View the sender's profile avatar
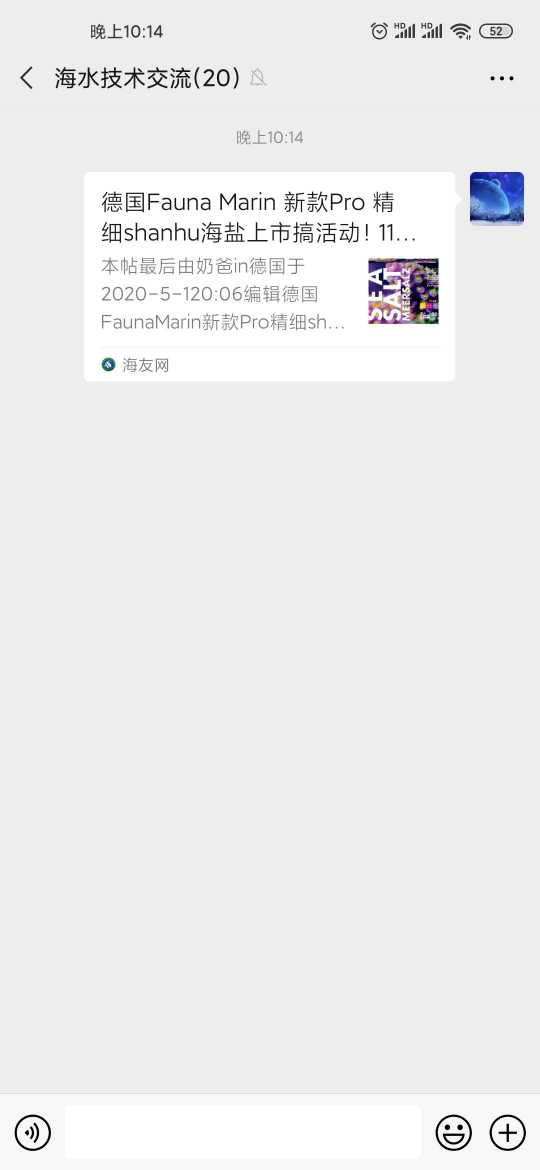Viewport: 540px width, 1170px height. pos(497,198)
